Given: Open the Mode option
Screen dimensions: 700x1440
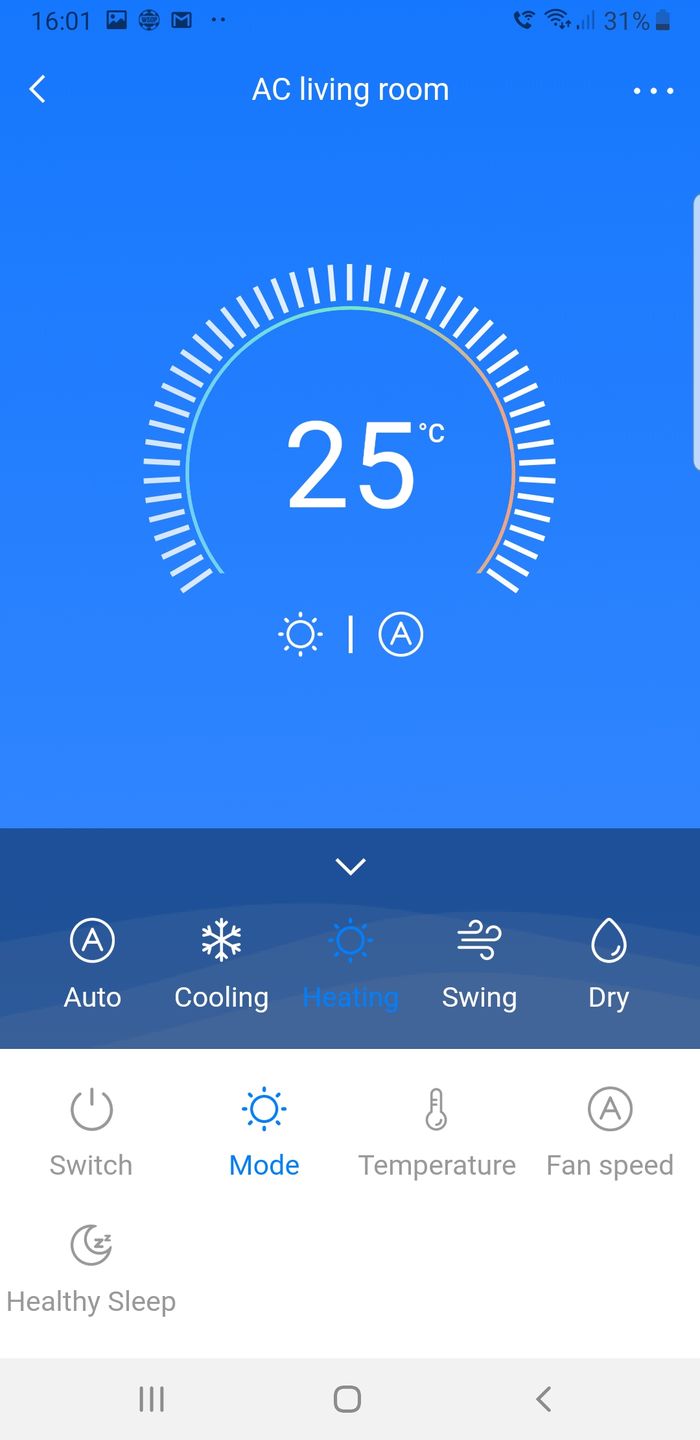Looking at the screenshot, I should click(x=264, y=1131).
